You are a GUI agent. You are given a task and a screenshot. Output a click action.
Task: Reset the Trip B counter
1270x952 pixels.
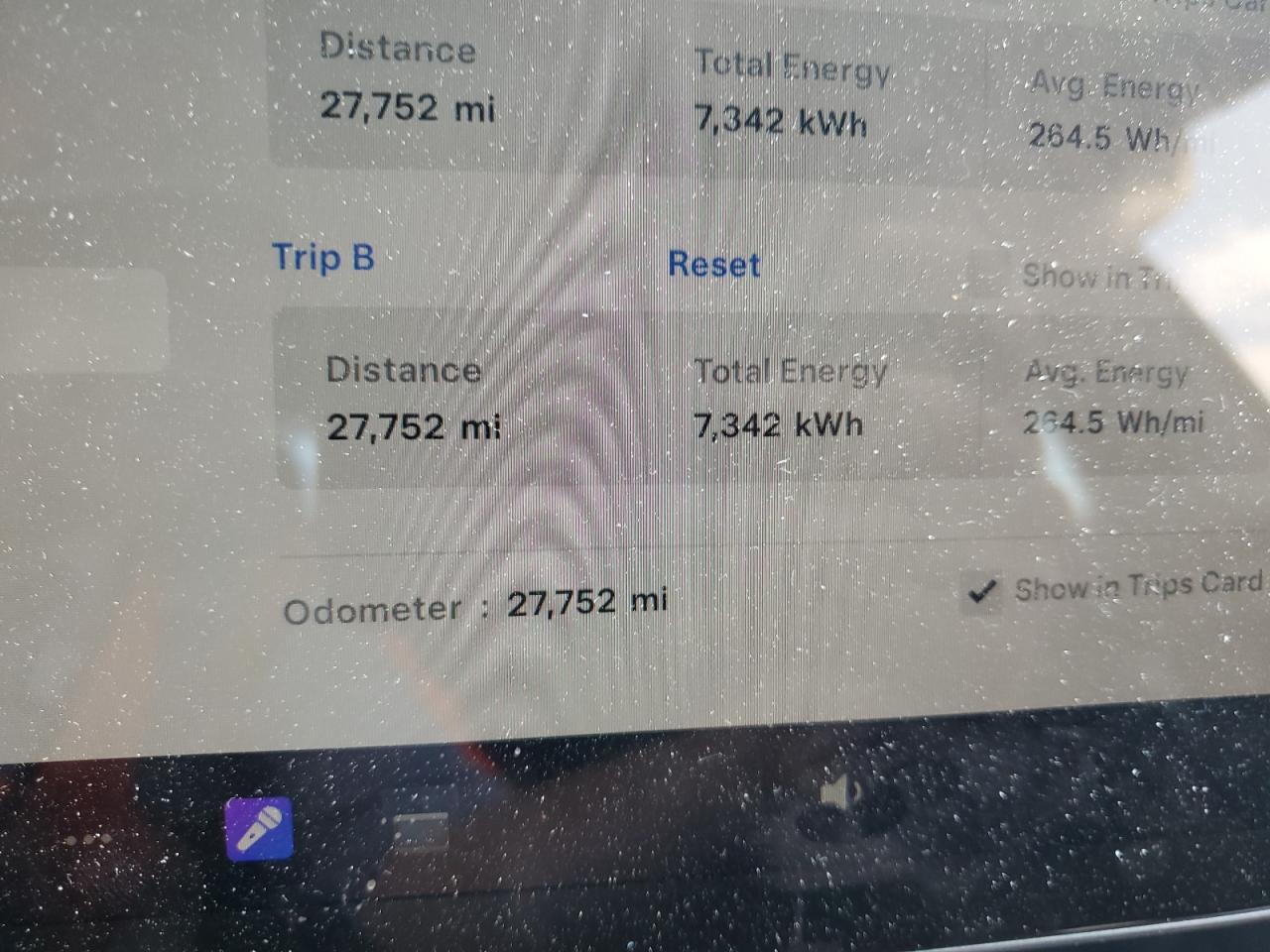coord(713,265)
